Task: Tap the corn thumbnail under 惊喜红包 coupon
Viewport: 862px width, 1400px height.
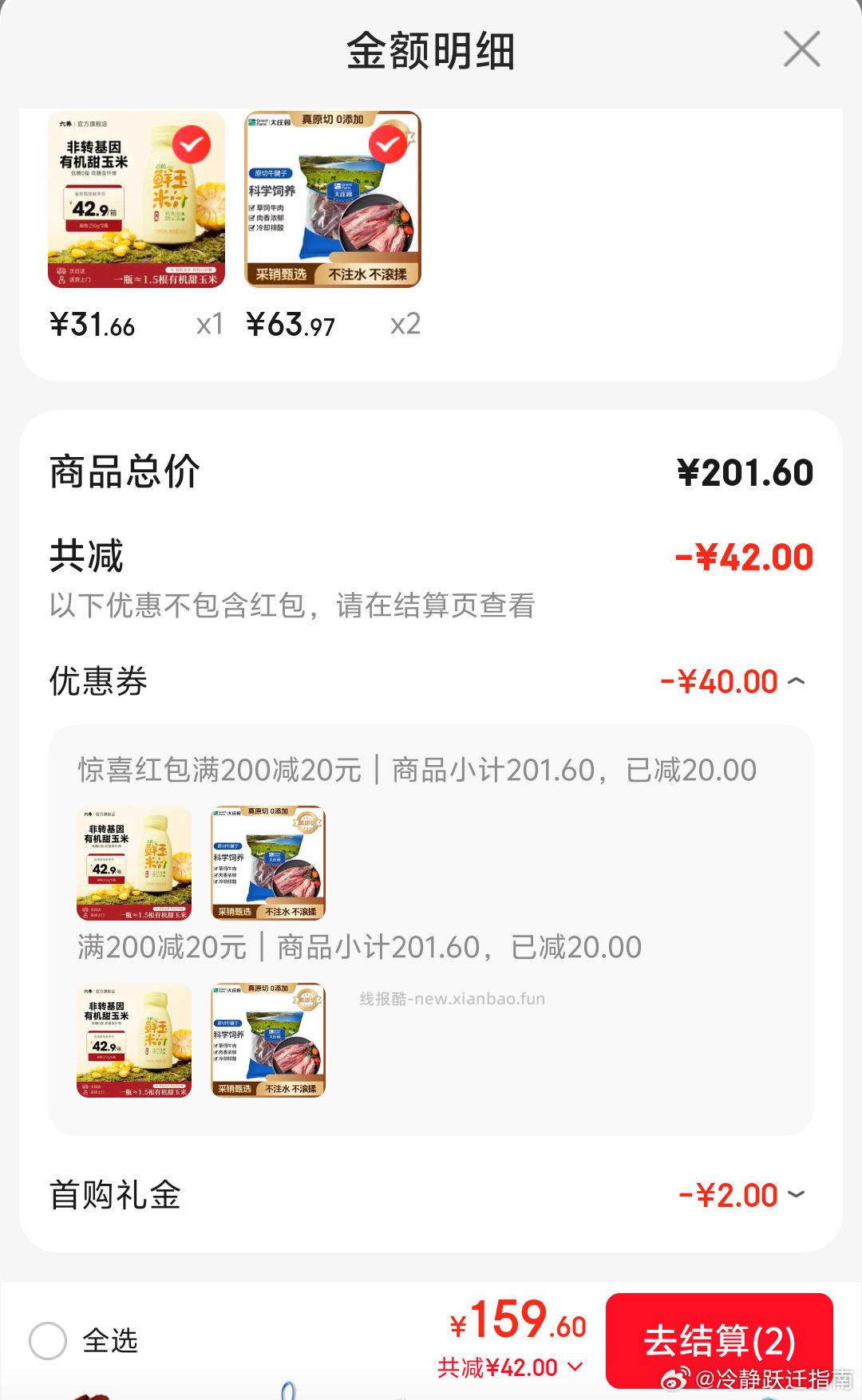Action: coord(132,863)
